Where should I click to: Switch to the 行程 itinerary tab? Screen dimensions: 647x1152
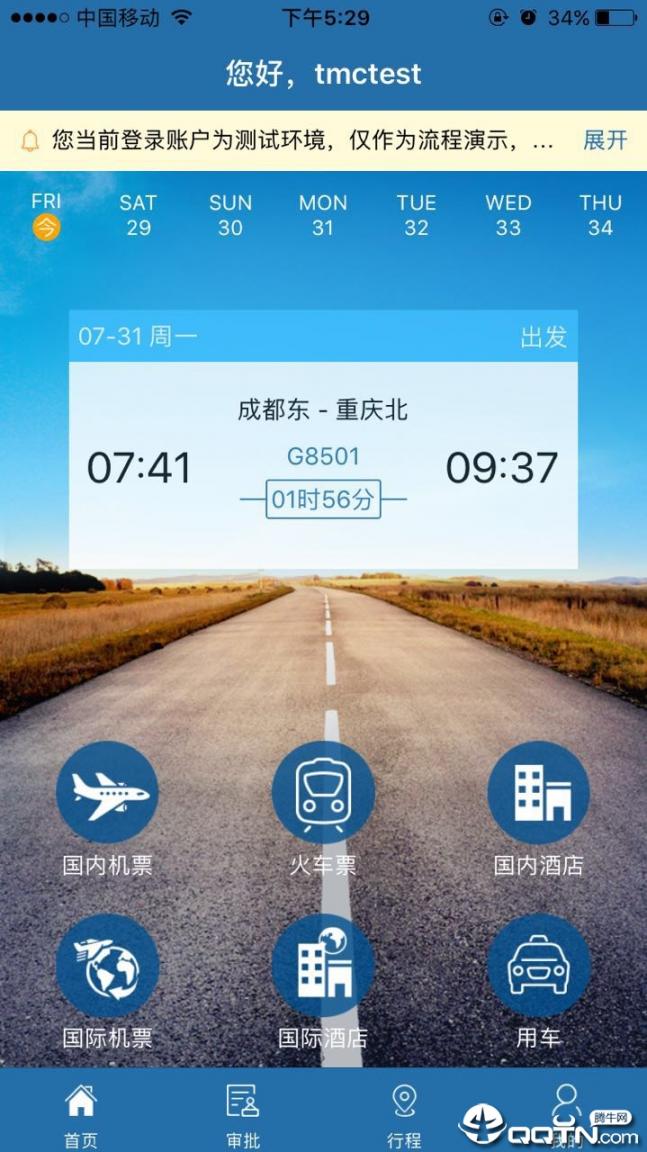[404, 1112]
